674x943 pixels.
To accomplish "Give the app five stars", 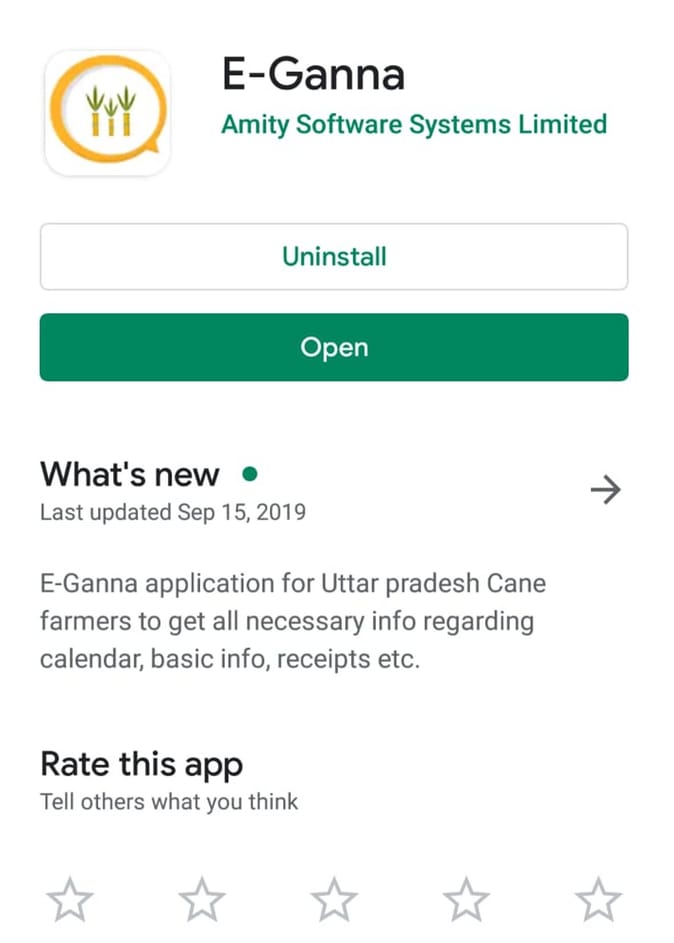I will pos(598,900).
